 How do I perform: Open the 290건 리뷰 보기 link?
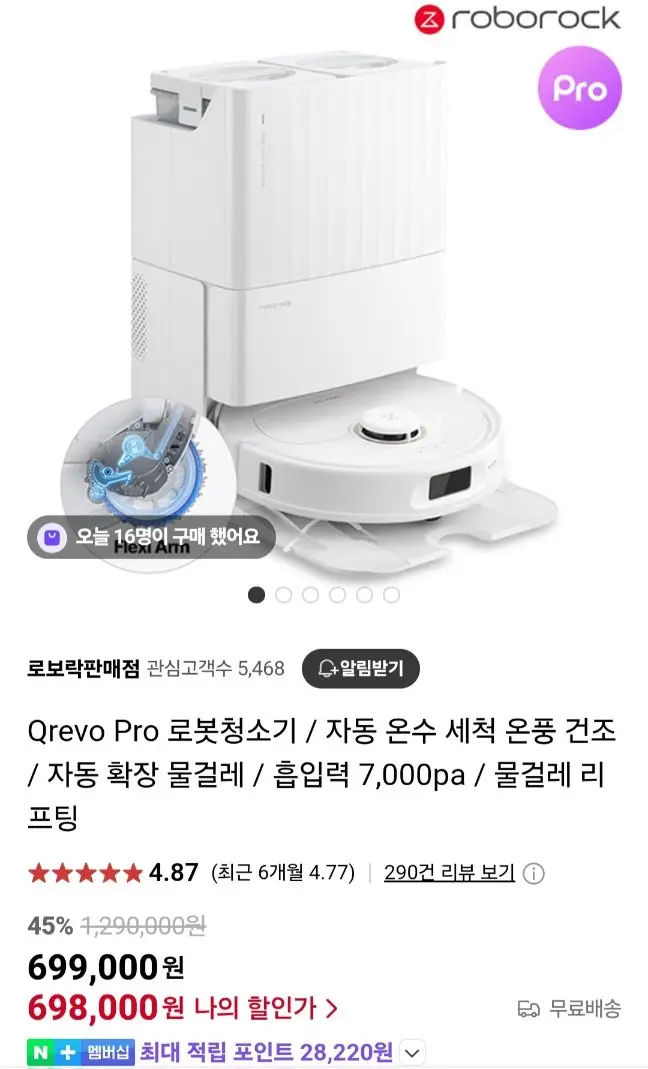pos(449,873)
